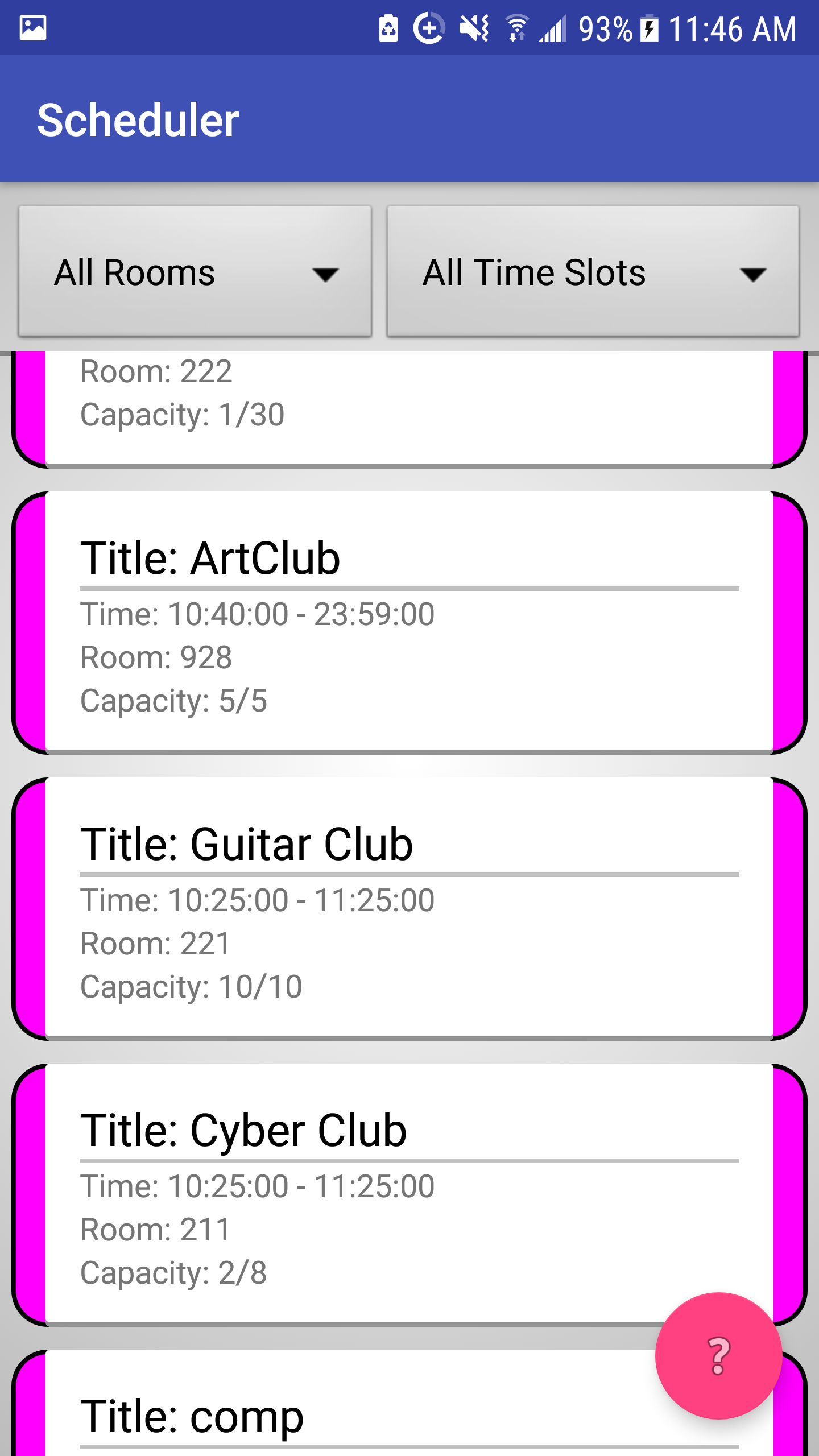View the Cyber Club card
This screenshot has height=1456, width=819.
[409, 1195]
